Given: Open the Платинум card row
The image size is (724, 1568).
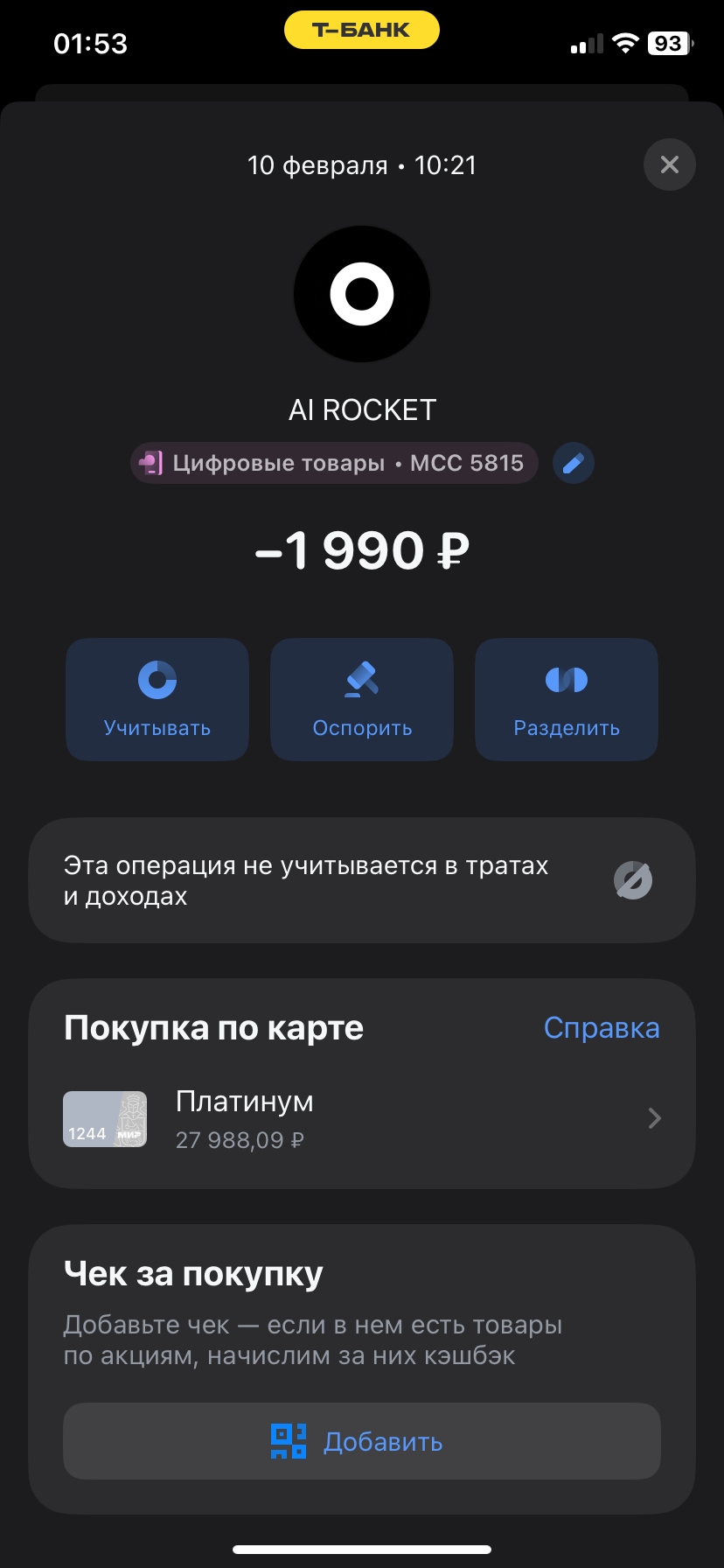Looking at the screenshot, I should 362,1119.
